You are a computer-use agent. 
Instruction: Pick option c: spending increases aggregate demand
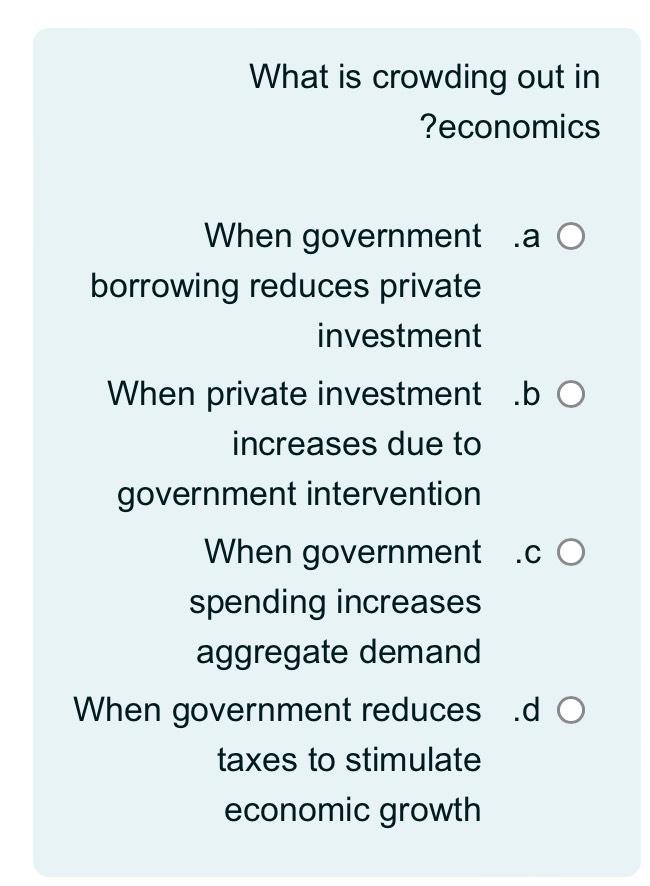coord(571,552)
